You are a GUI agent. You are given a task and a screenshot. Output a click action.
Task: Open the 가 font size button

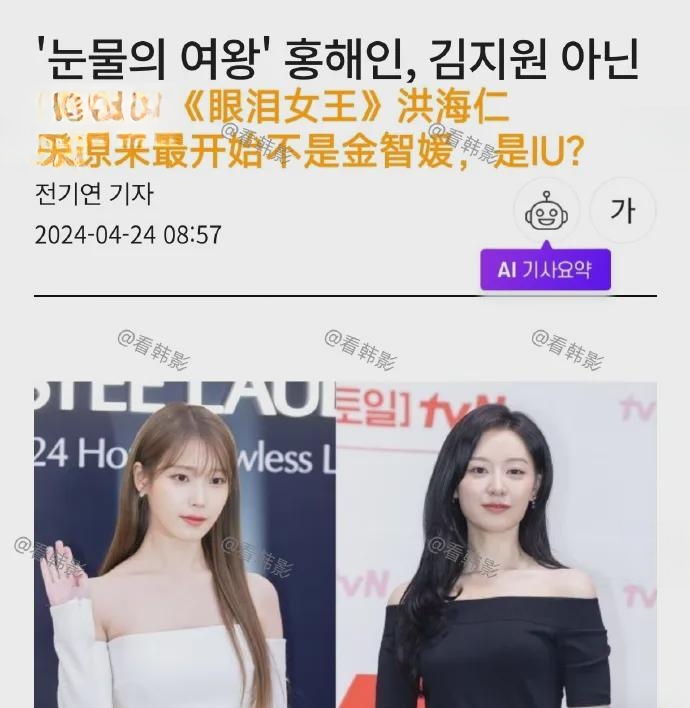click(622, 212)
